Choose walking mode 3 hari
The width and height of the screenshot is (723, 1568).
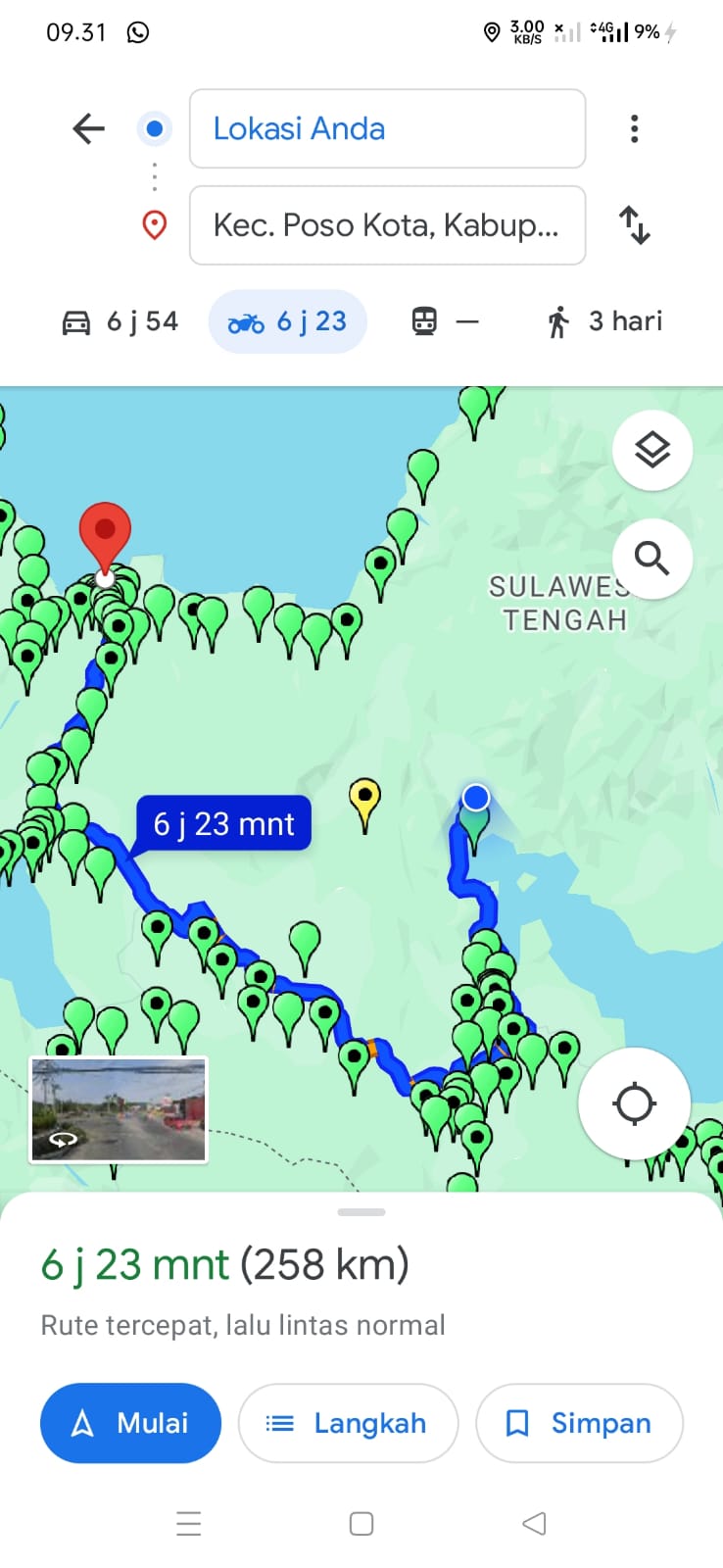[x=604, y=321]
